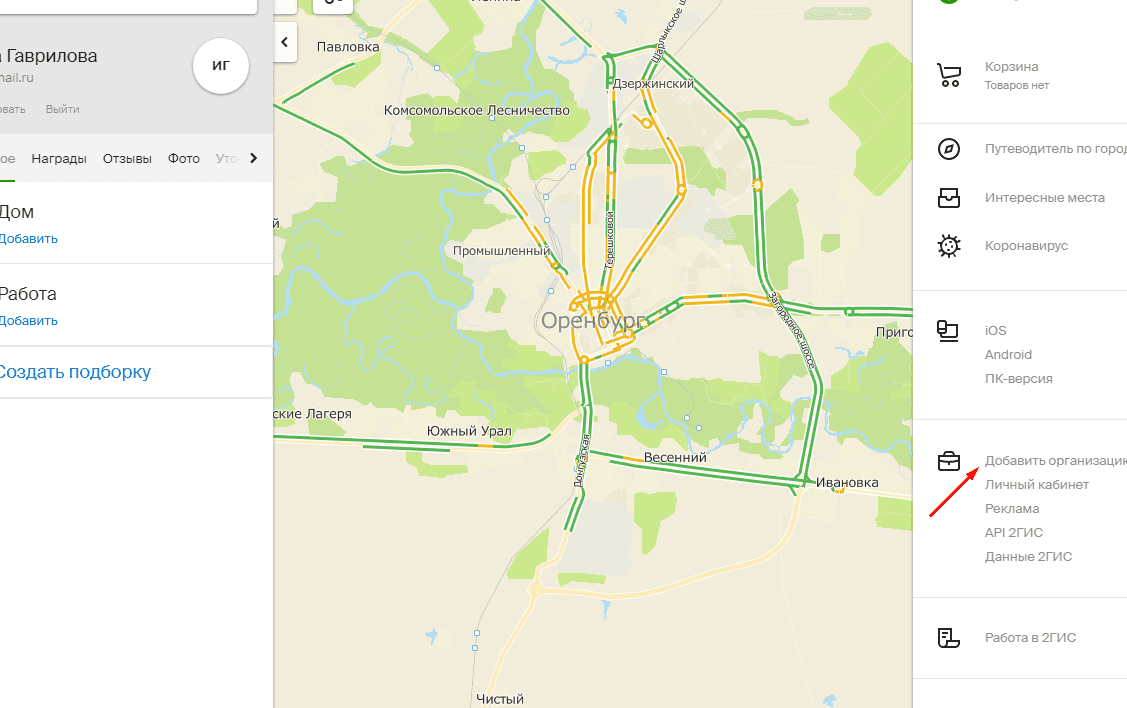Tap Добавить организацию
The image size is (1127, 708).
[x=1054, y=461]
